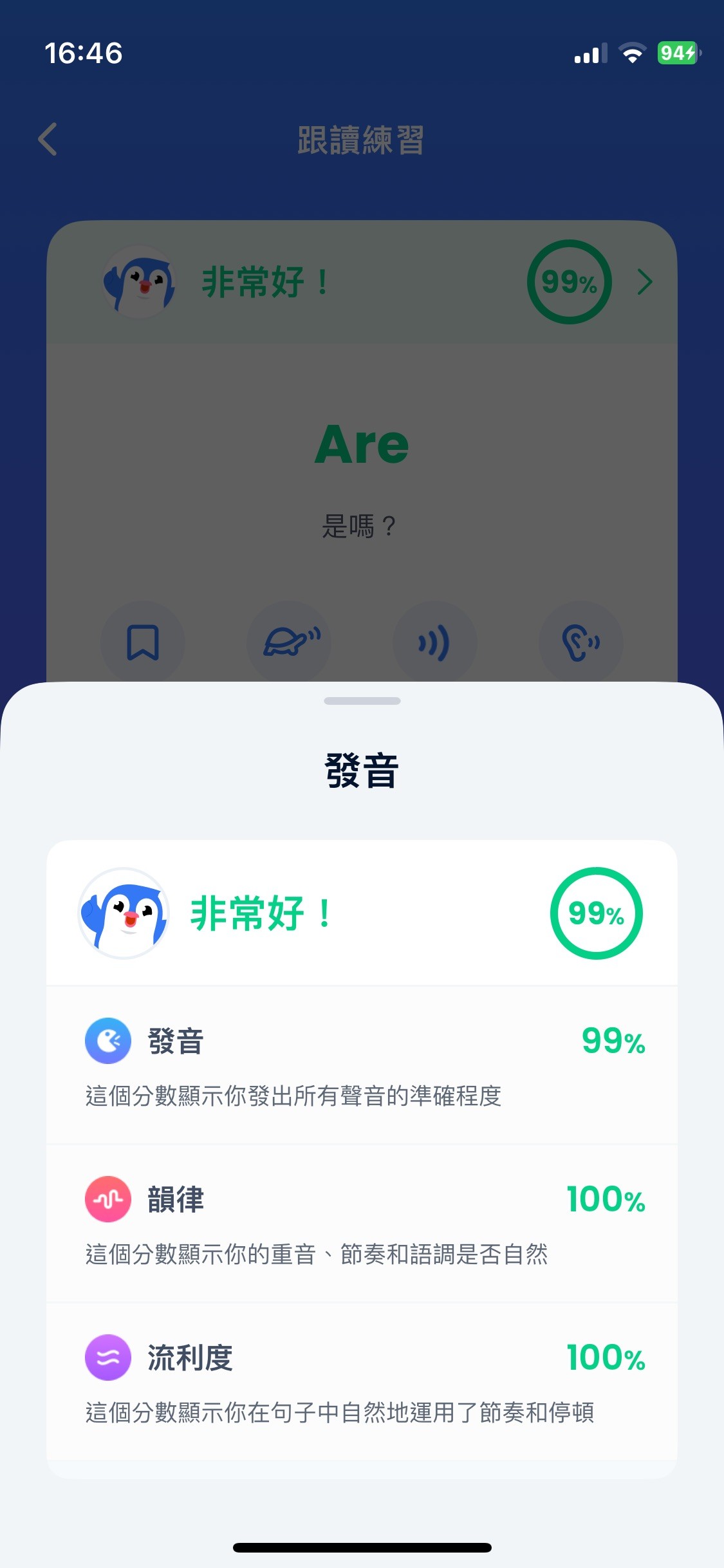Tap the Wi-Fi indicator in the status bar
The height and width of the screenshot is (1568, 724).
point(633,54)
